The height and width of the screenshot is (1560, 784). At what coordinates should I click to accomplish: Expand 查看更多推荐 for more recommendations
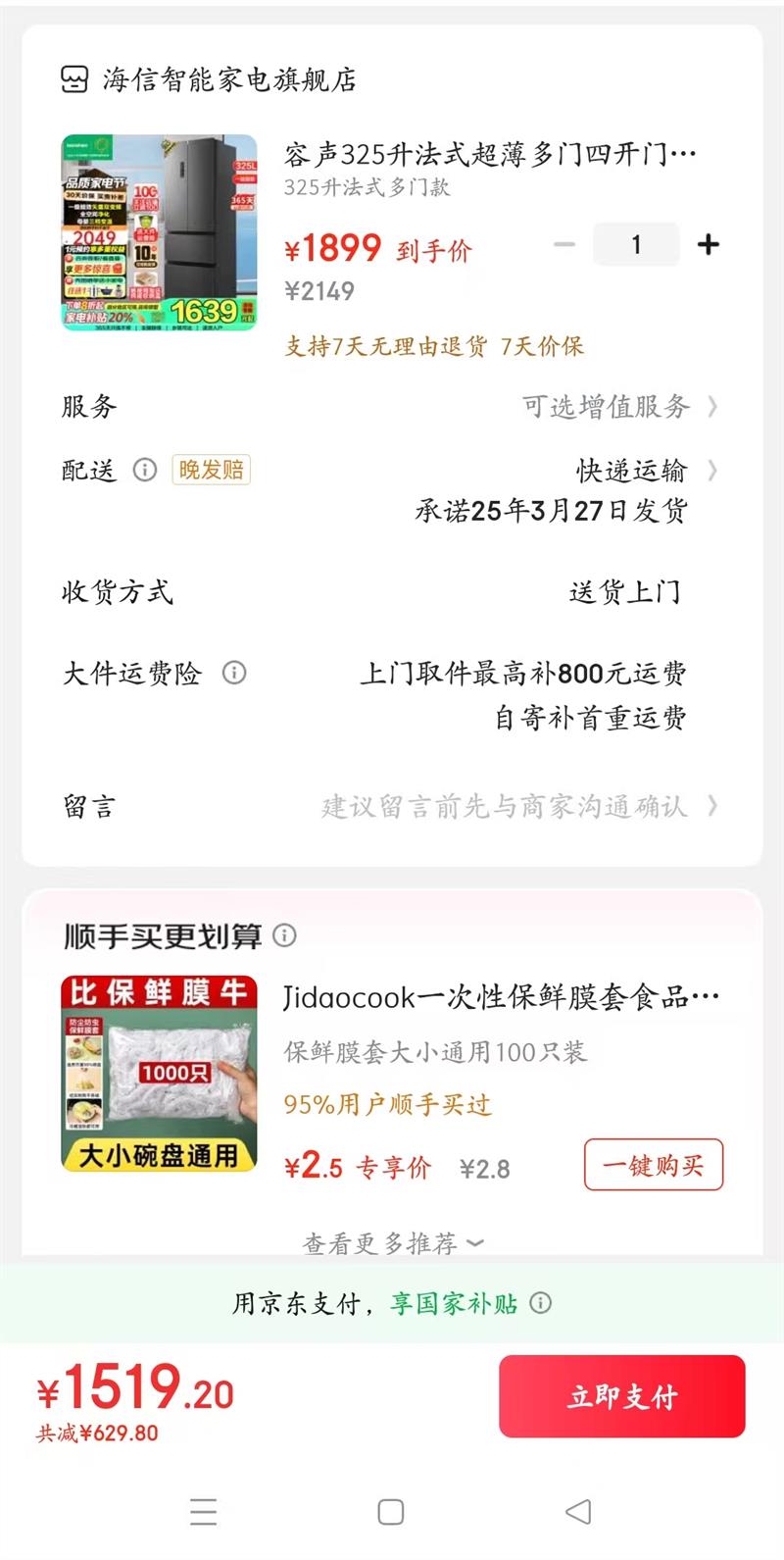tap(392, 1243)
